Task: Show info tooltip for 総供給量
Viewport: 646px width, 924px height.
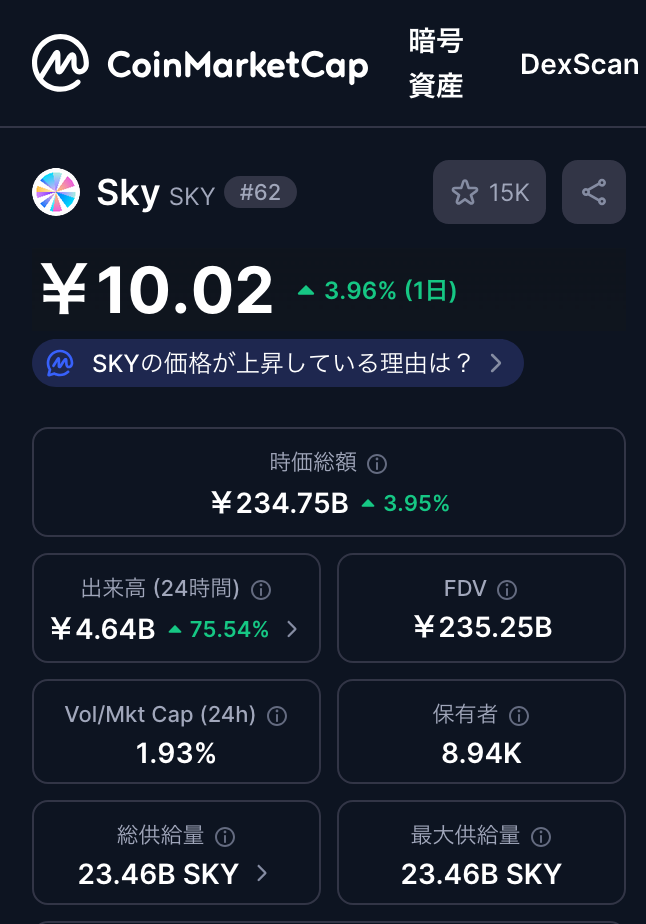Action: (x=225, y=836)
